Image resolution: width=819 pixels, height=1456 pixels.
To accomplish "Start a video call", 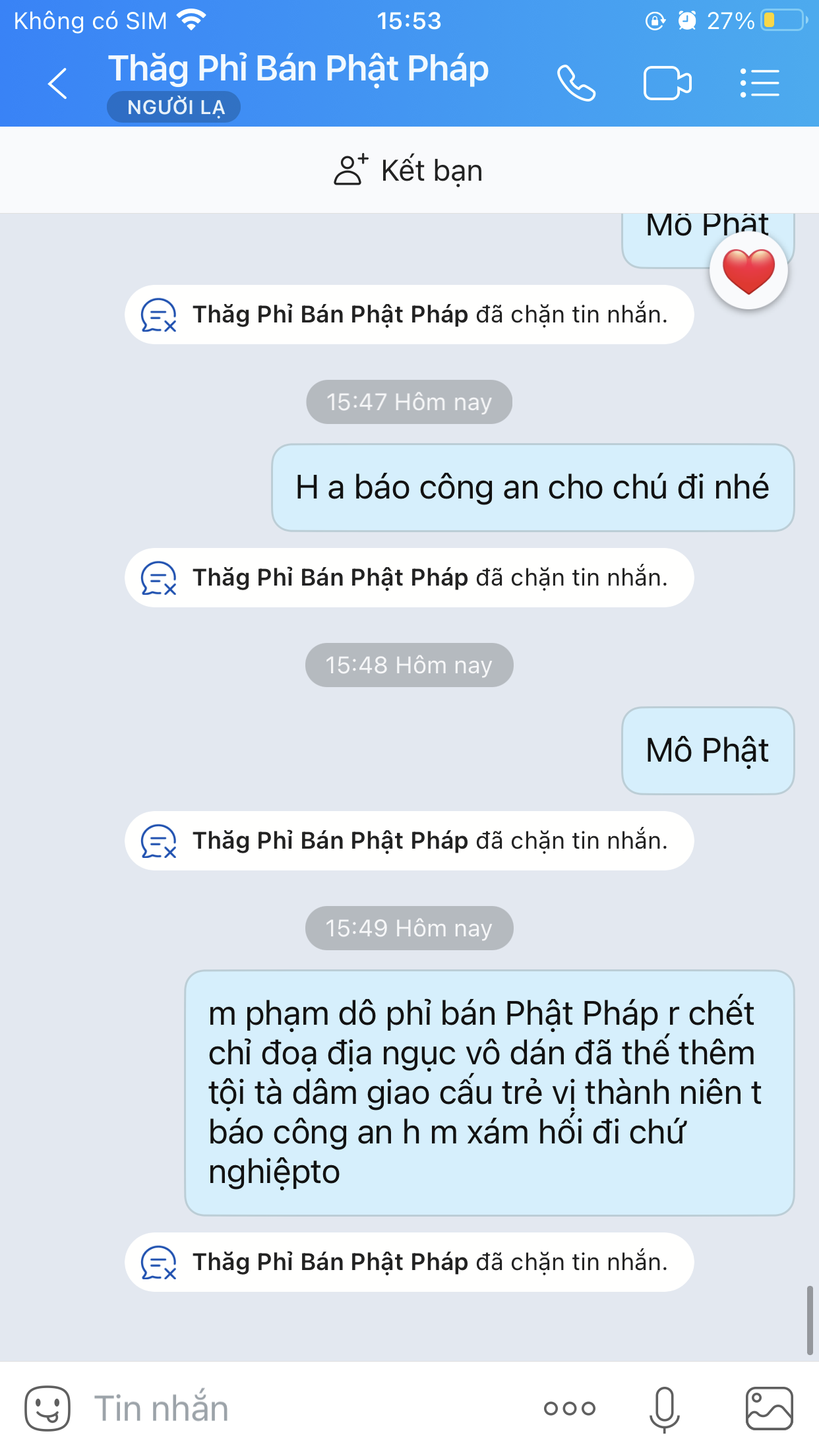I will (667, 84).
